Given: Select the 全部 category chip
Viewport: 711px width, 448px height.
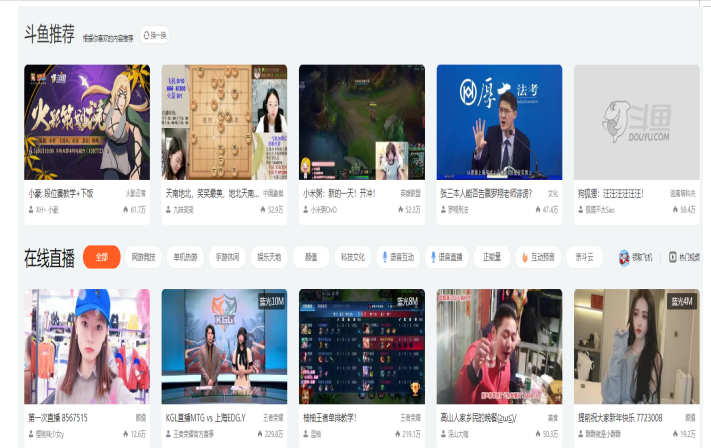Looking at the screenshot, I should [102, 257].
